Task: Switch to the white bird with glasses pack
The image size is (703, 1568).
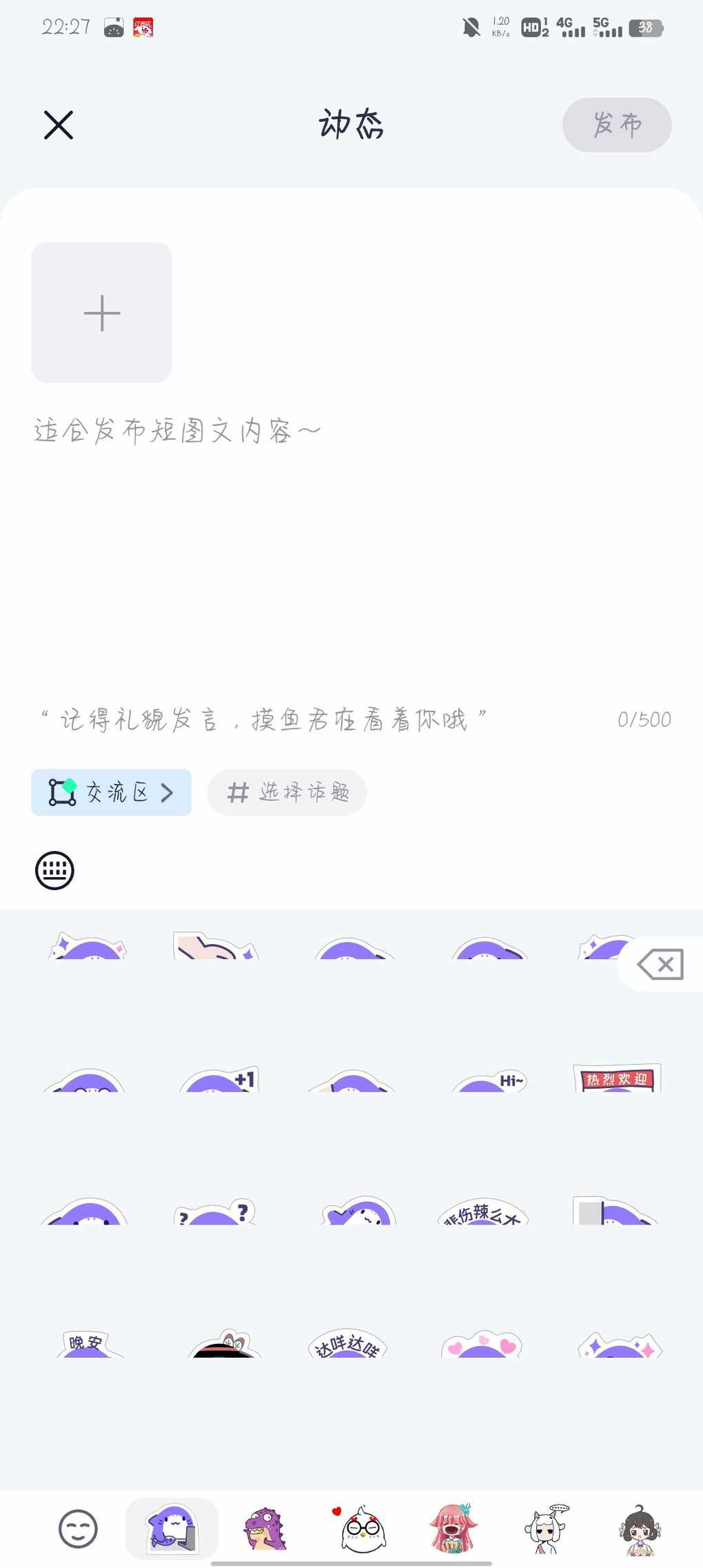Action: (x=361, y=1529)
